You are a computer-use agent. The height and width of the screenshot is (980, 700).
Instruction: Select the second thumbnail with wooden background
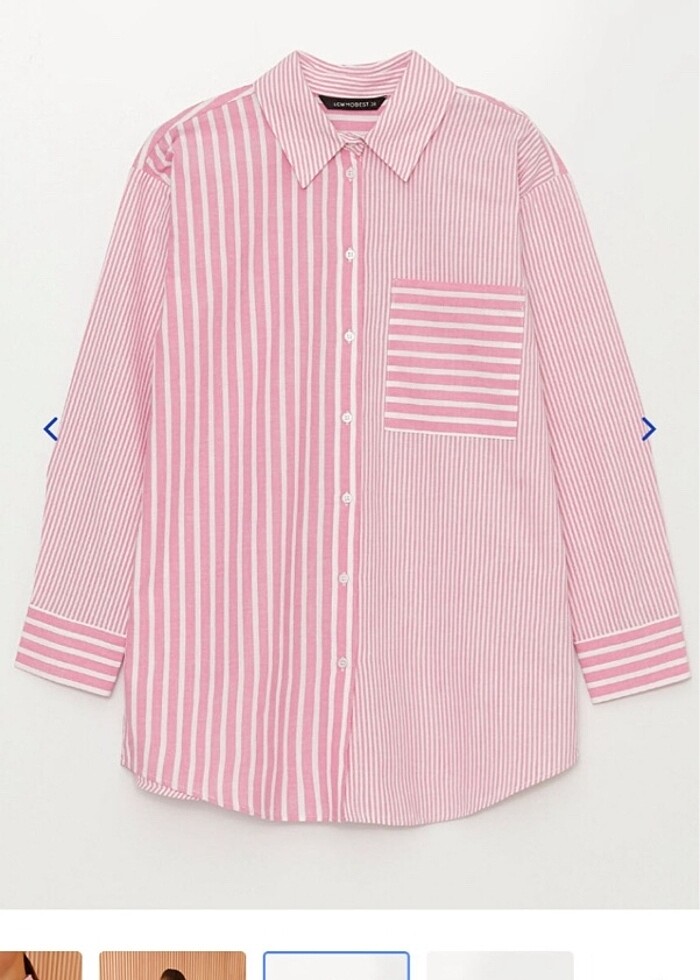[172, 967]
